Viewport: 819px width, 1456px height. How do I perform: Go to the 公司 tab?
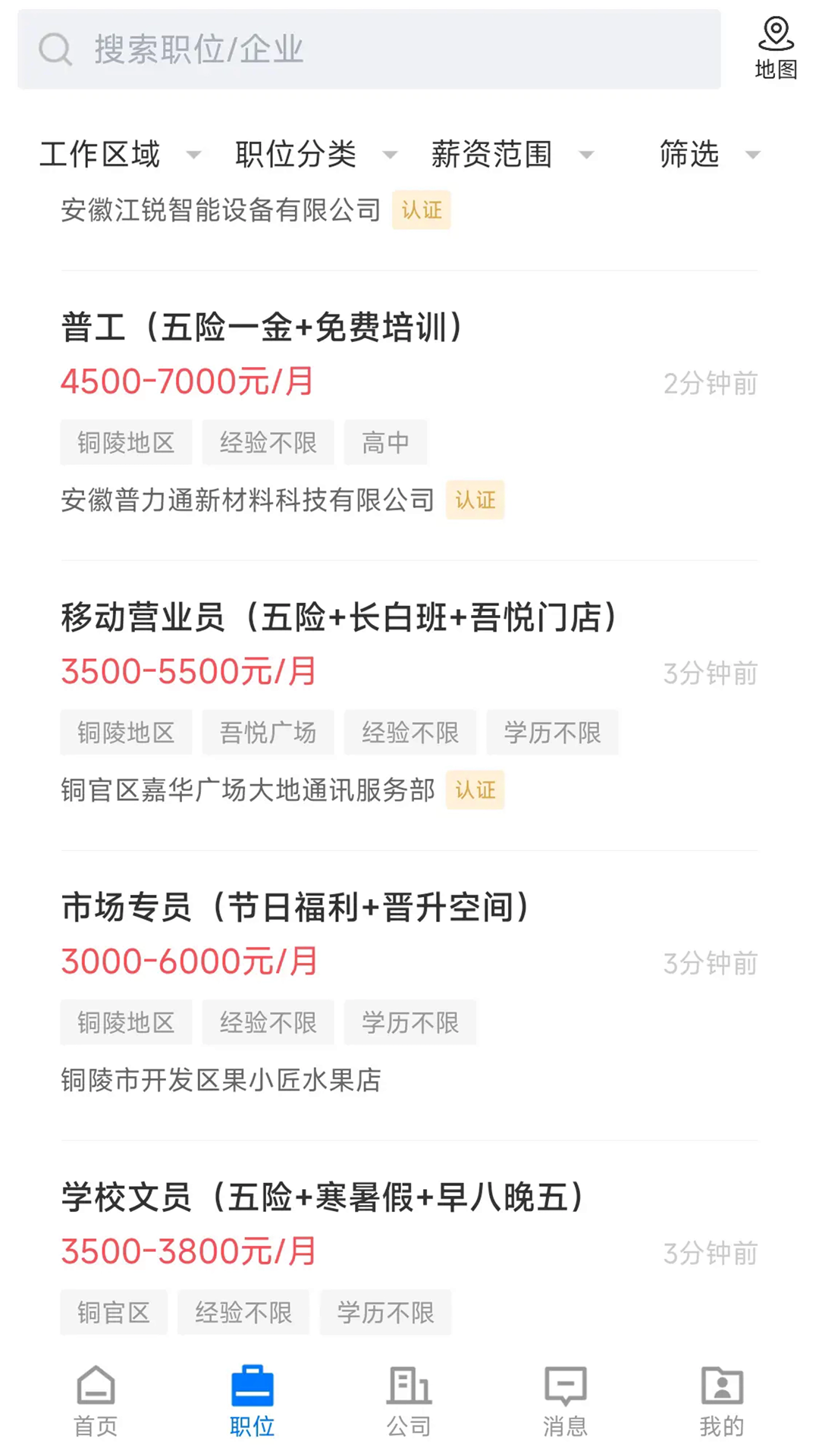point(409,1401)
